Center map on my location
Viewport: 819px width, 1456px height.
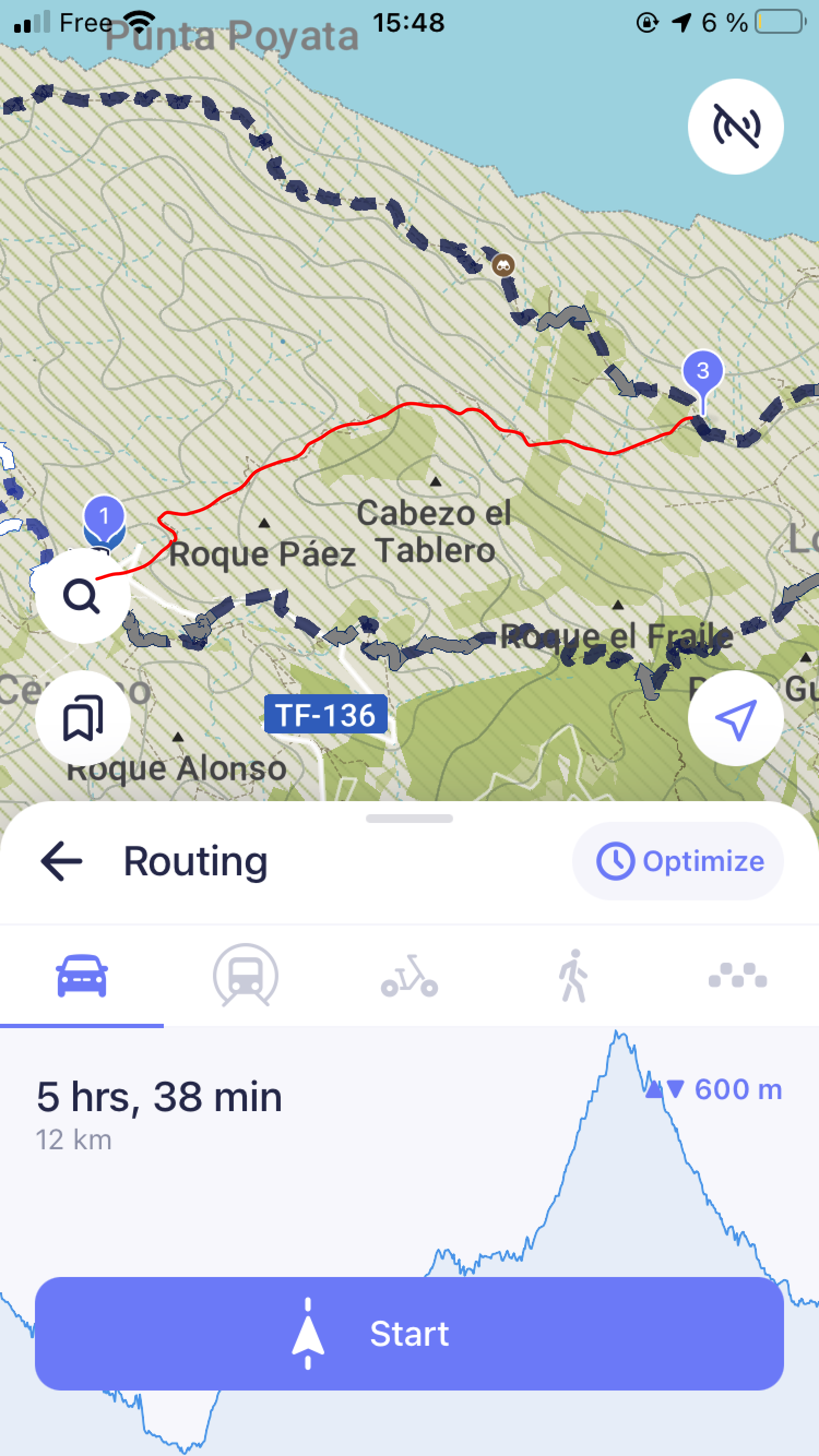tap(735, 718)
